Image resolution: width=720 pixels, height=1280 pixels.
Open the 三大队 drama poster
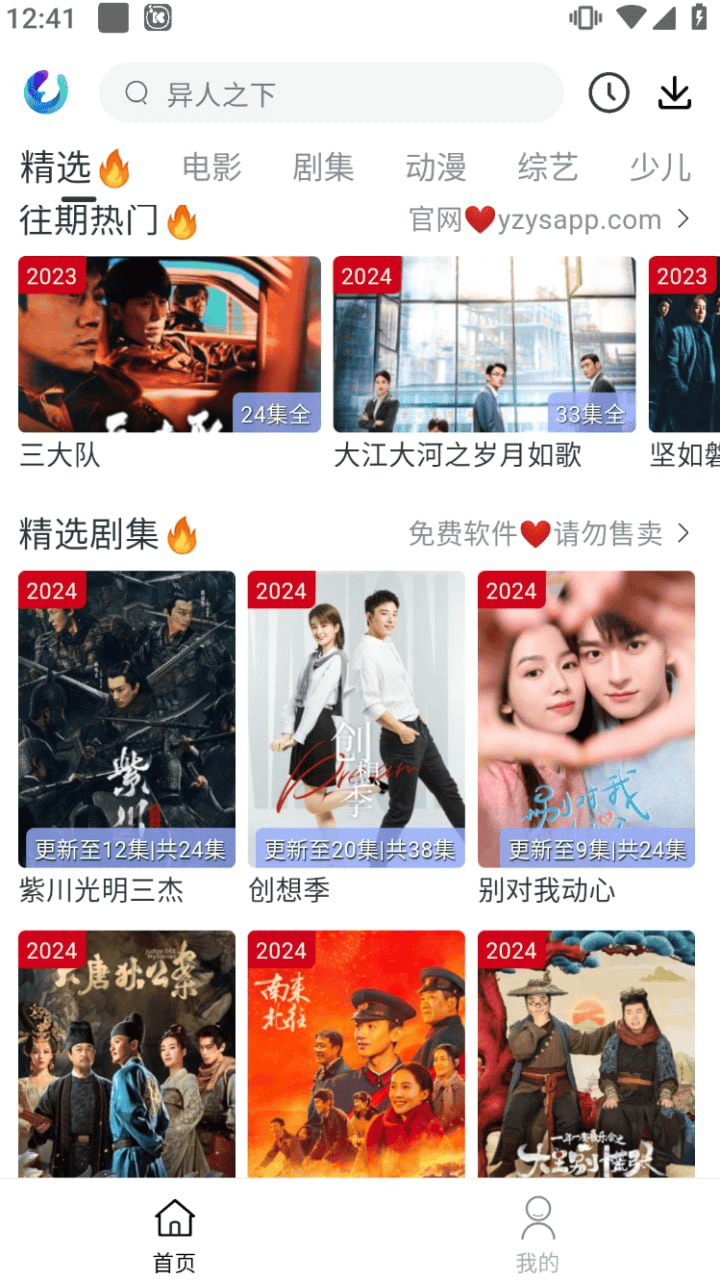click(168, 344)
